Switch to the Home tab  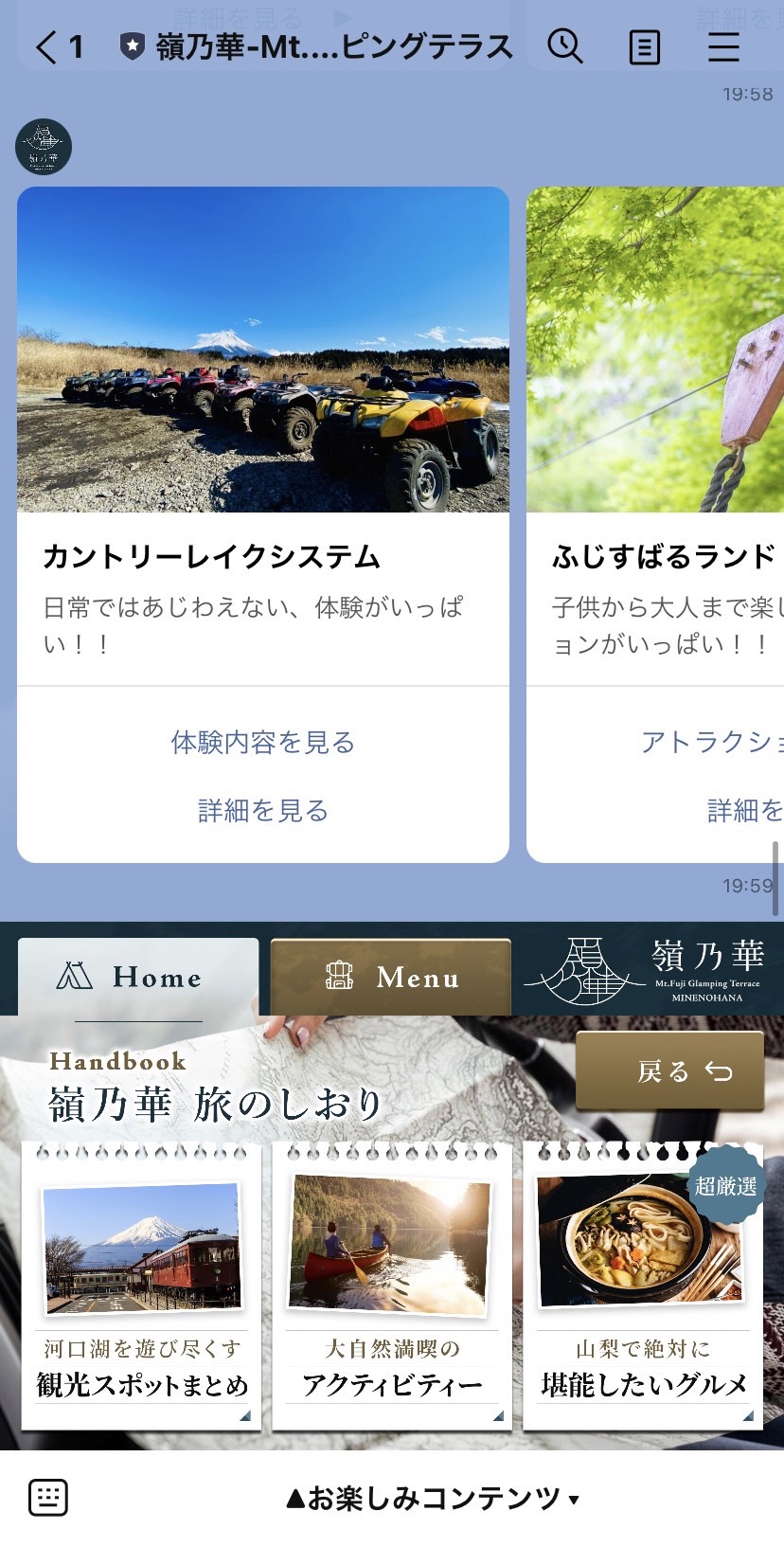click(138, 977)
